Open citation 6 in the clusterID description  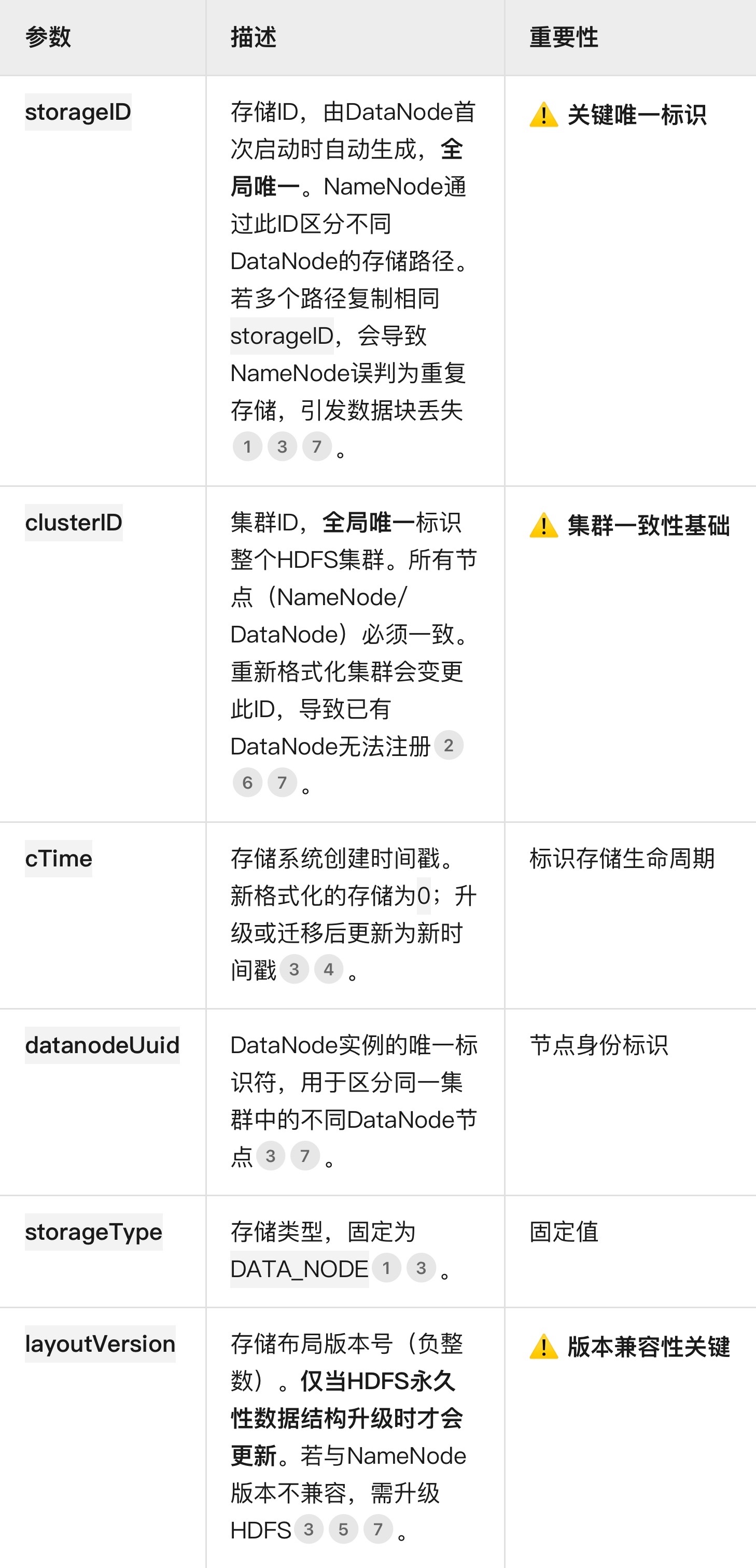[247, 783]
